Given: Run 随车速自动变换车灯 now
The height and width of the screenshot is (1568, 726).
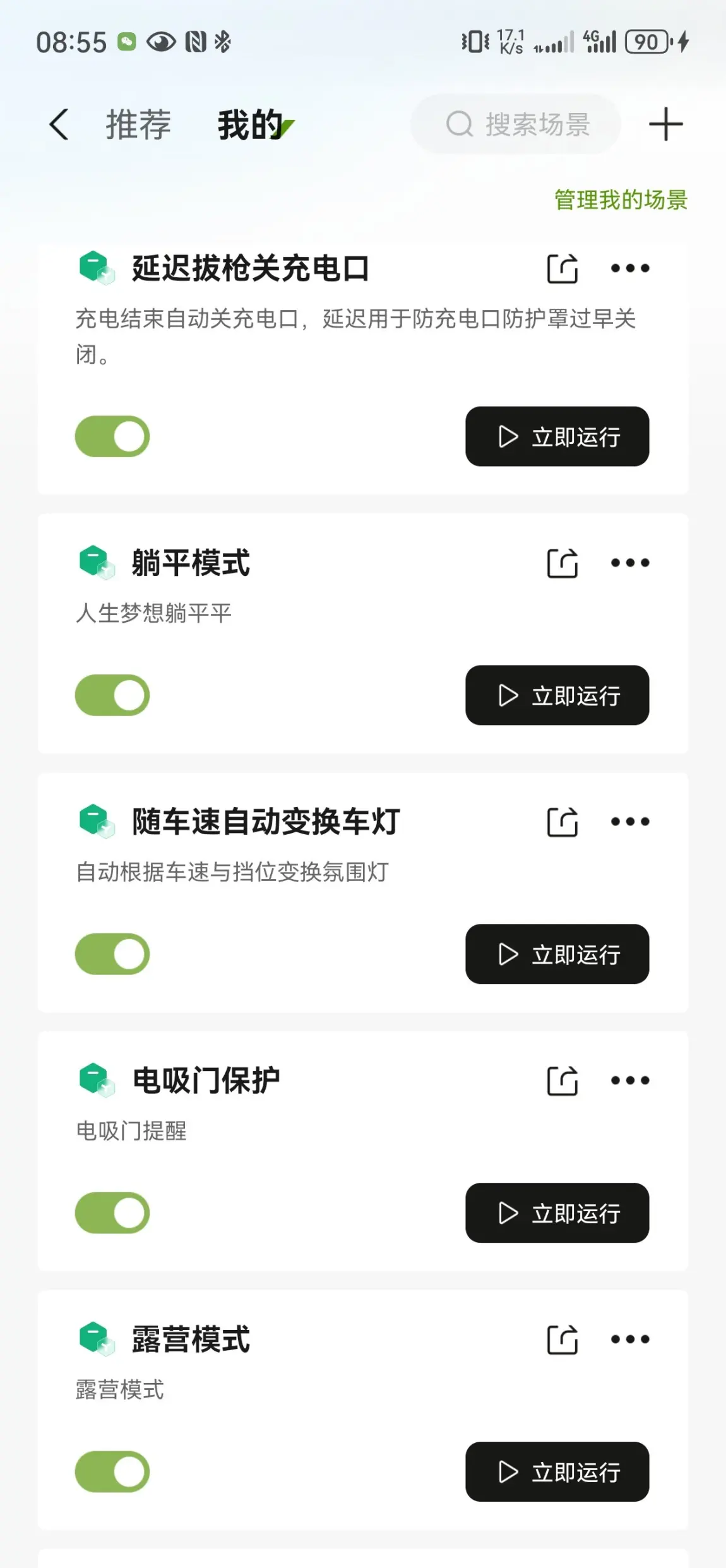Looking at the screenshot, I should point(557,954).
